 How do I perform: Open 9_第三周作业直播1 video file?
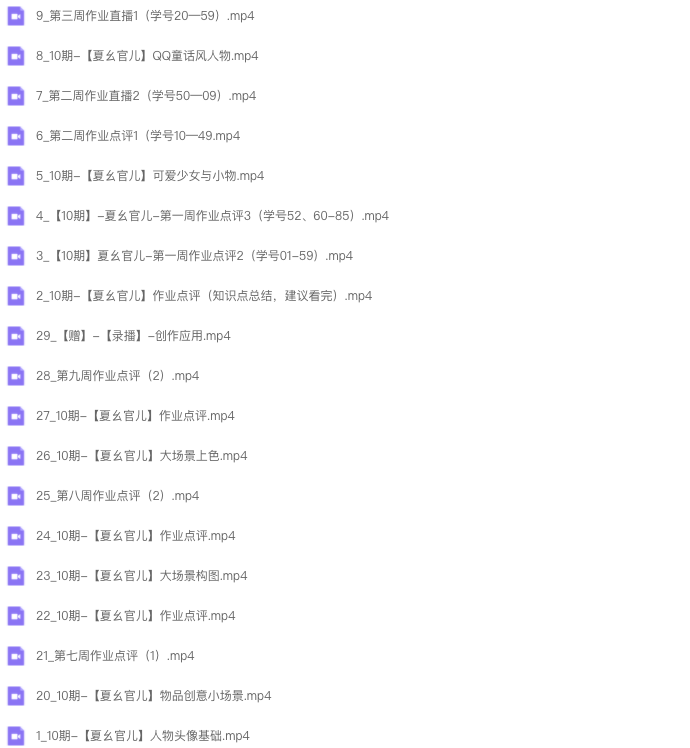[x=144, y=16]
